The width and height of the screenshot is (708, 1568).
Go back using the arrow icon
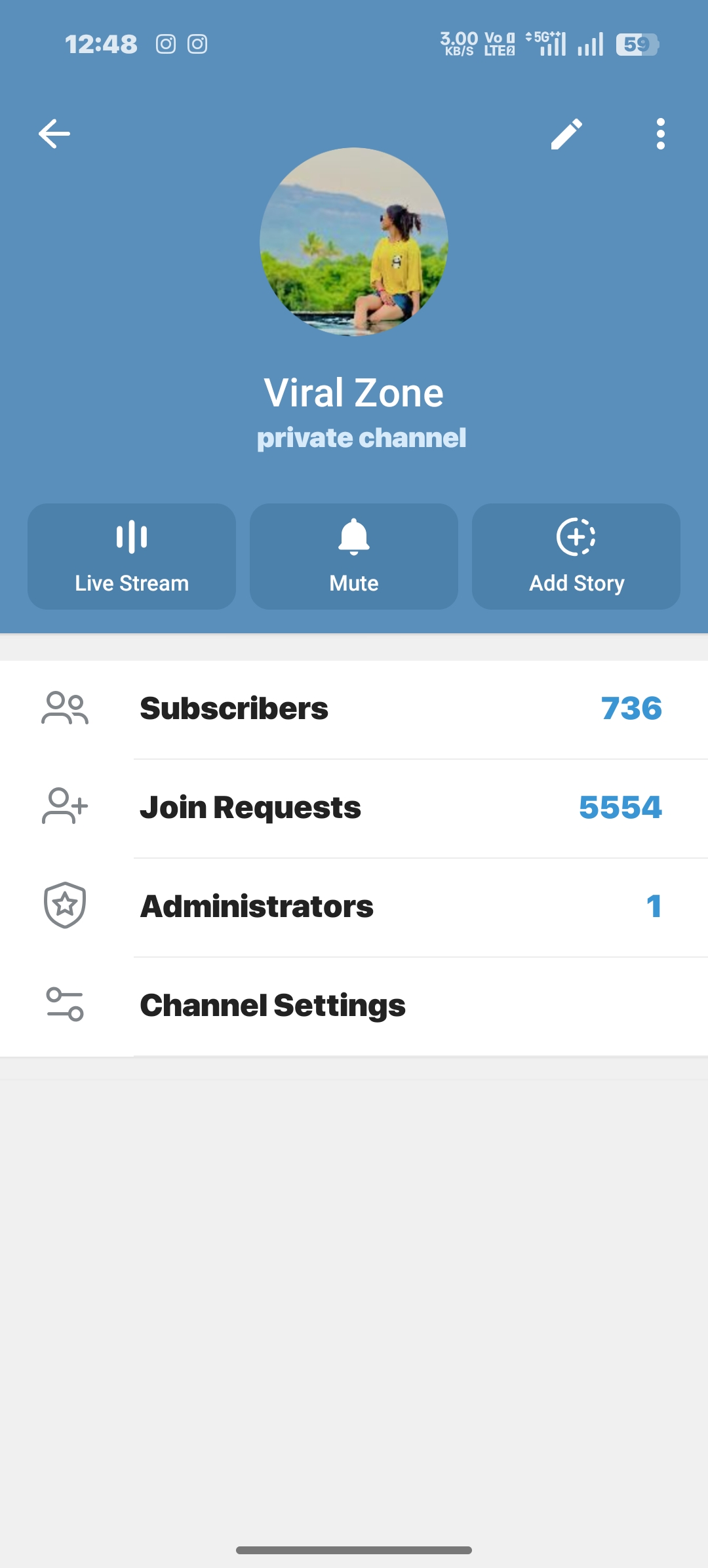54,134
